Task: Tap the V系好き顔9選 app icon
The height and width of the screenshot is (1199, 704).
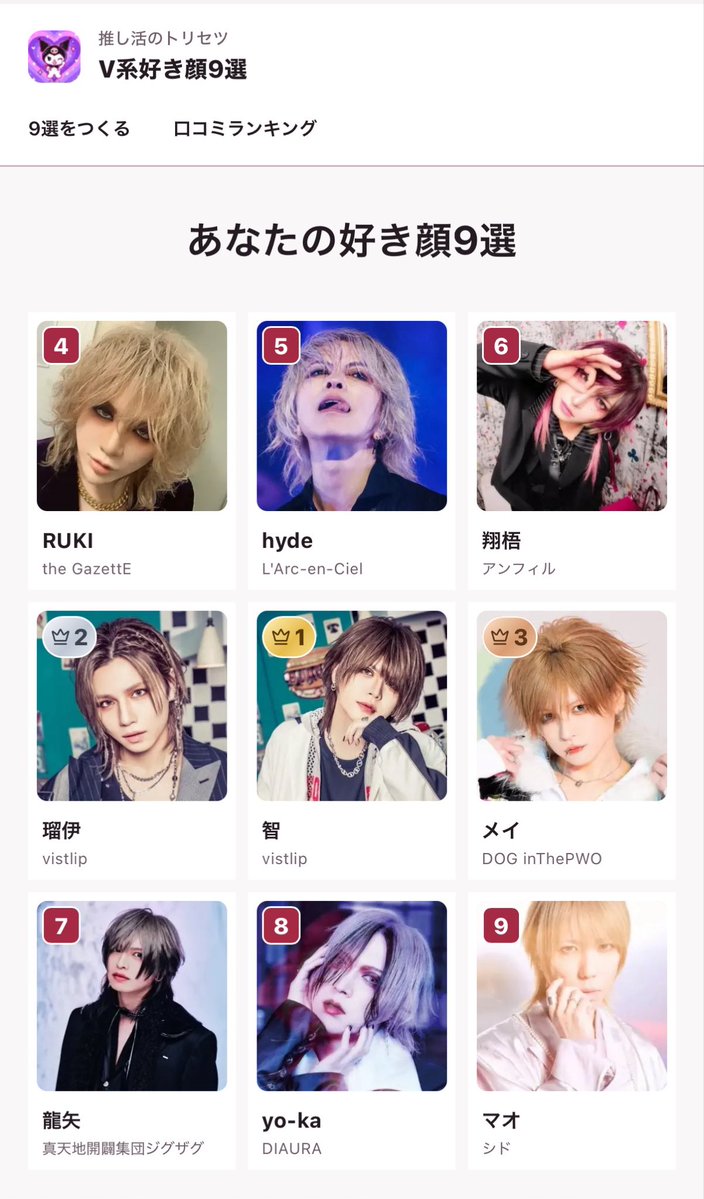Action: [x=54, y=57]
